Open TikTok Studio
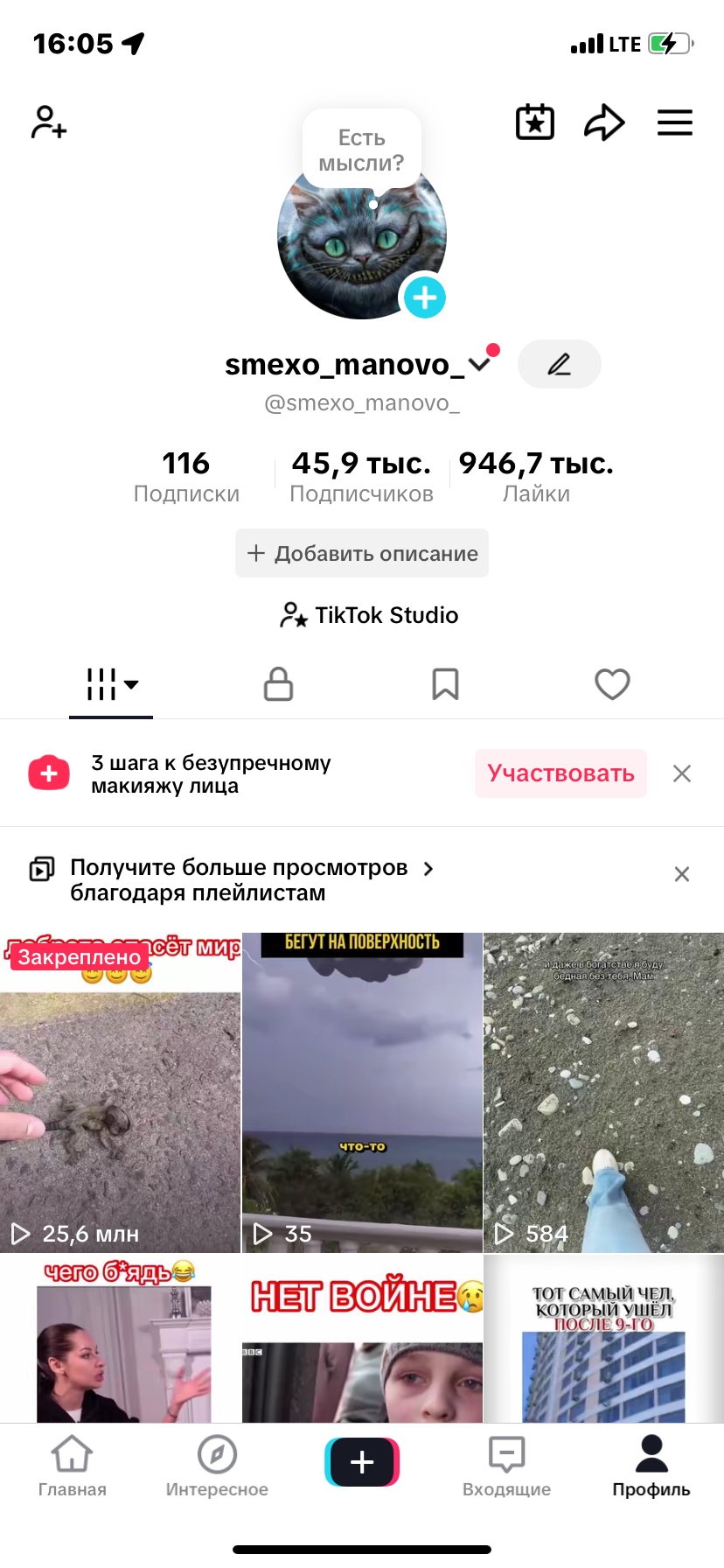Screen dimensions: 724x1568 369,615
